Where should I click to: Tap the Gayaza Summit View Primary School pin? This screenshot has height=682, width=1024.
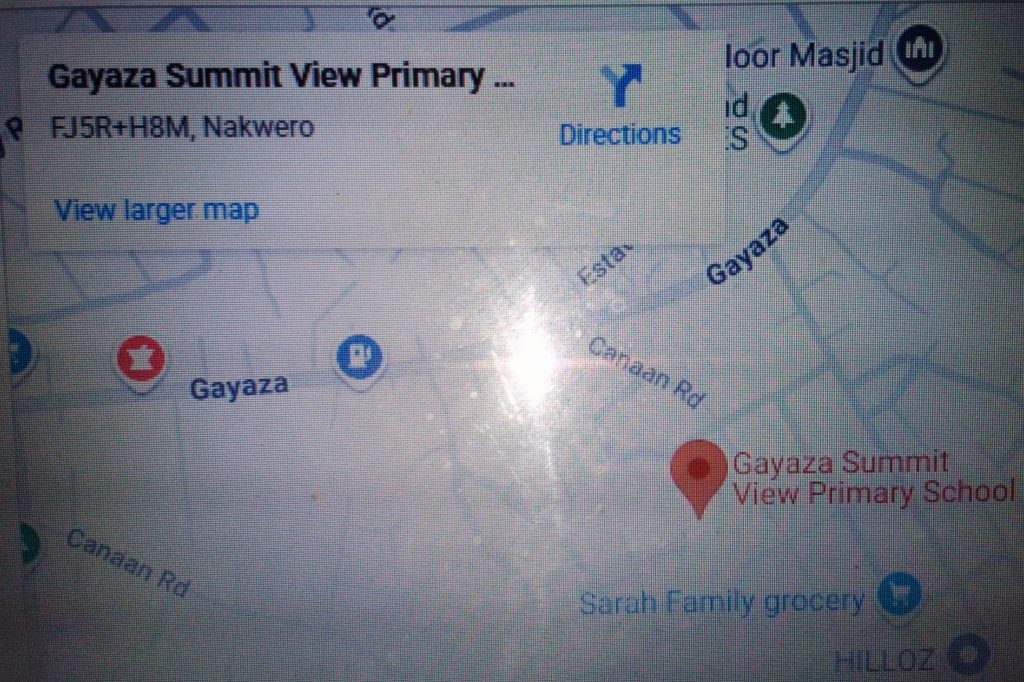699,470
